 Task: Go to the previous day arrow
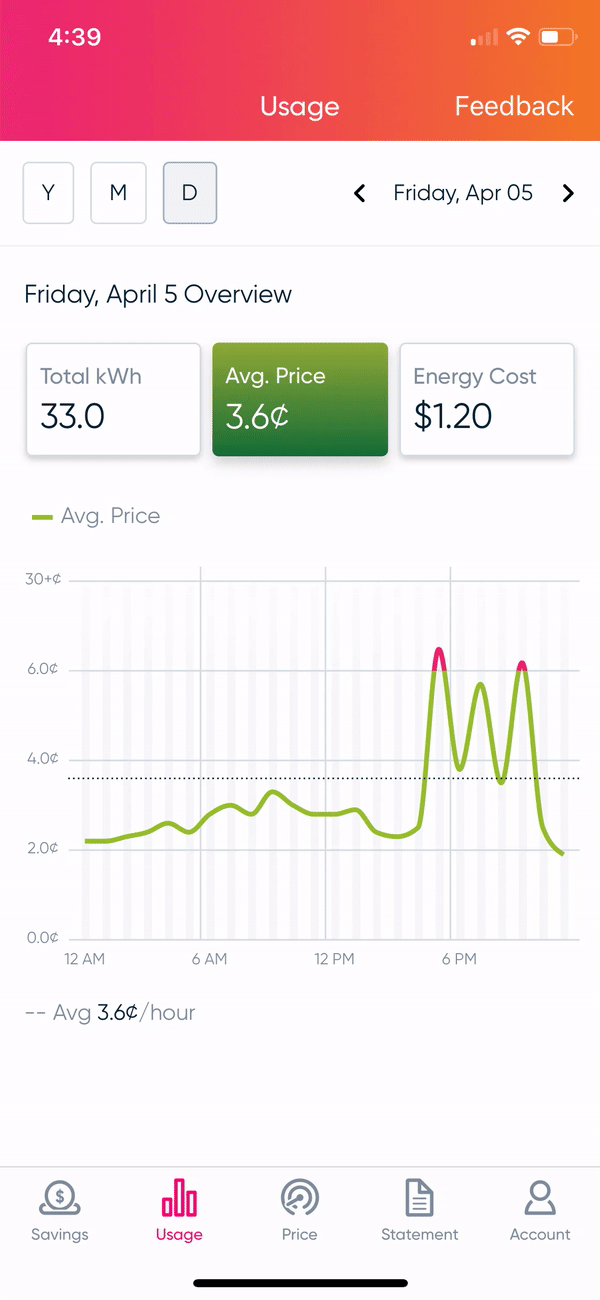coord(360,193)
